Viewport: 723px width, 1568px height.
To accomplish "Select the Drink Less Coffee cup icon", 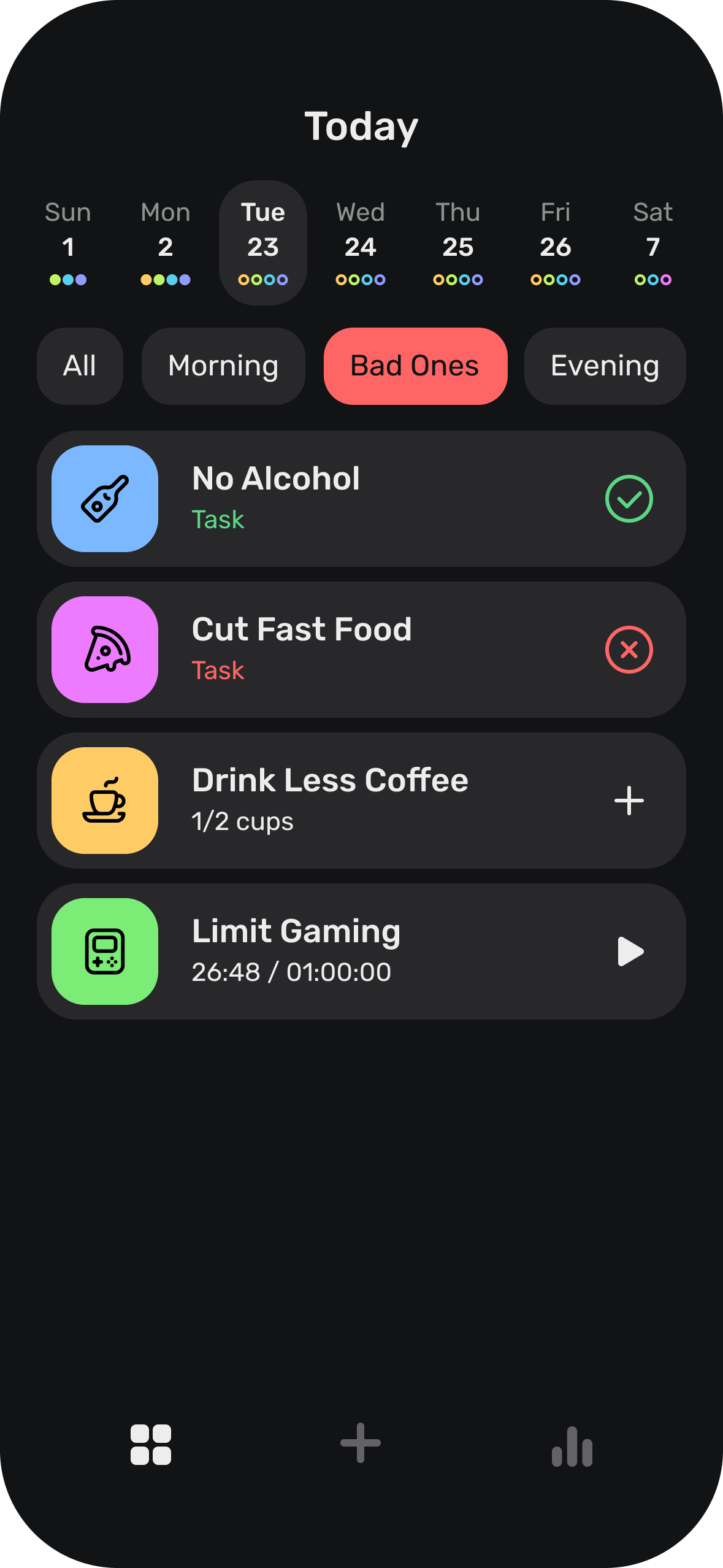I will click(104, 800).
